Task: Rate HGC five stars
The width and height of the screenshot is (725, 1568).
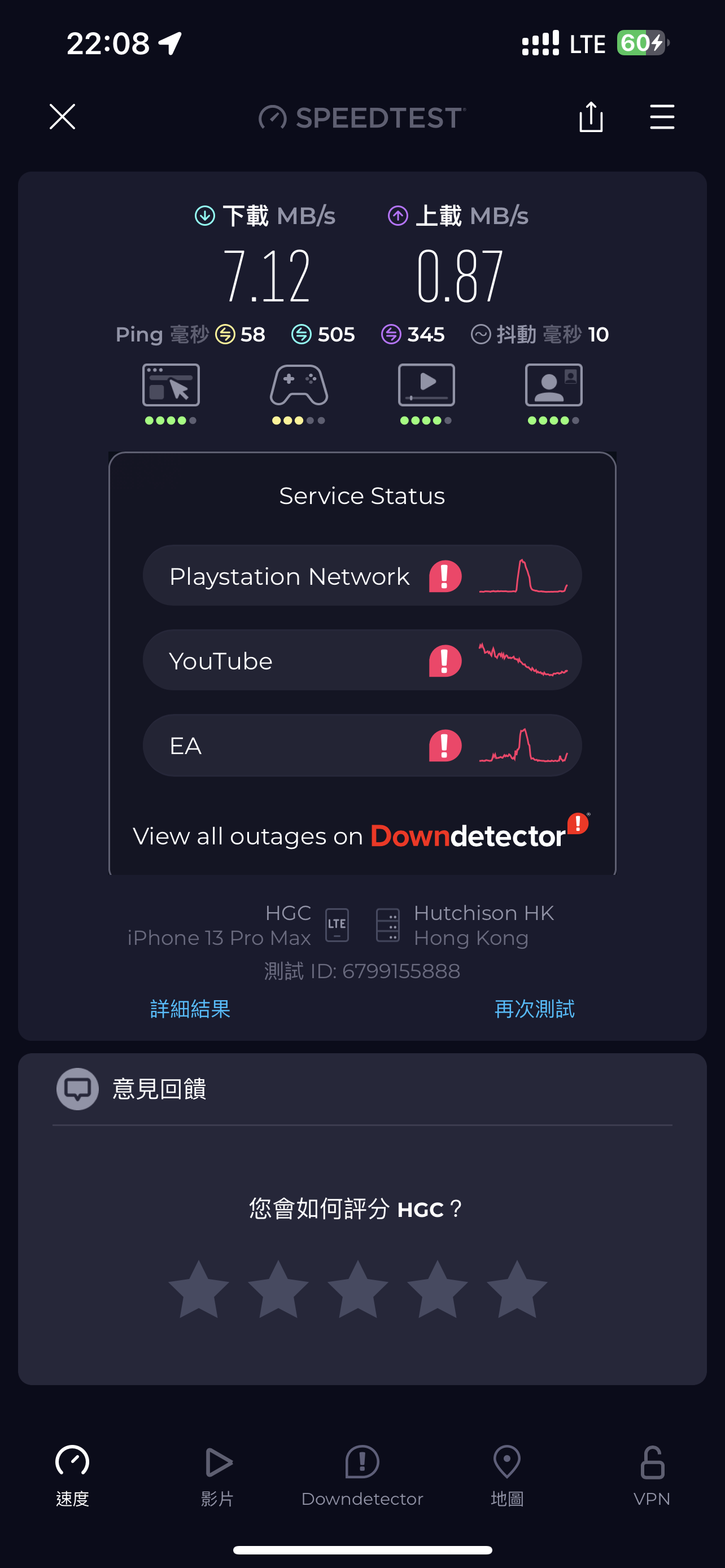Action: pos(517,1289)
